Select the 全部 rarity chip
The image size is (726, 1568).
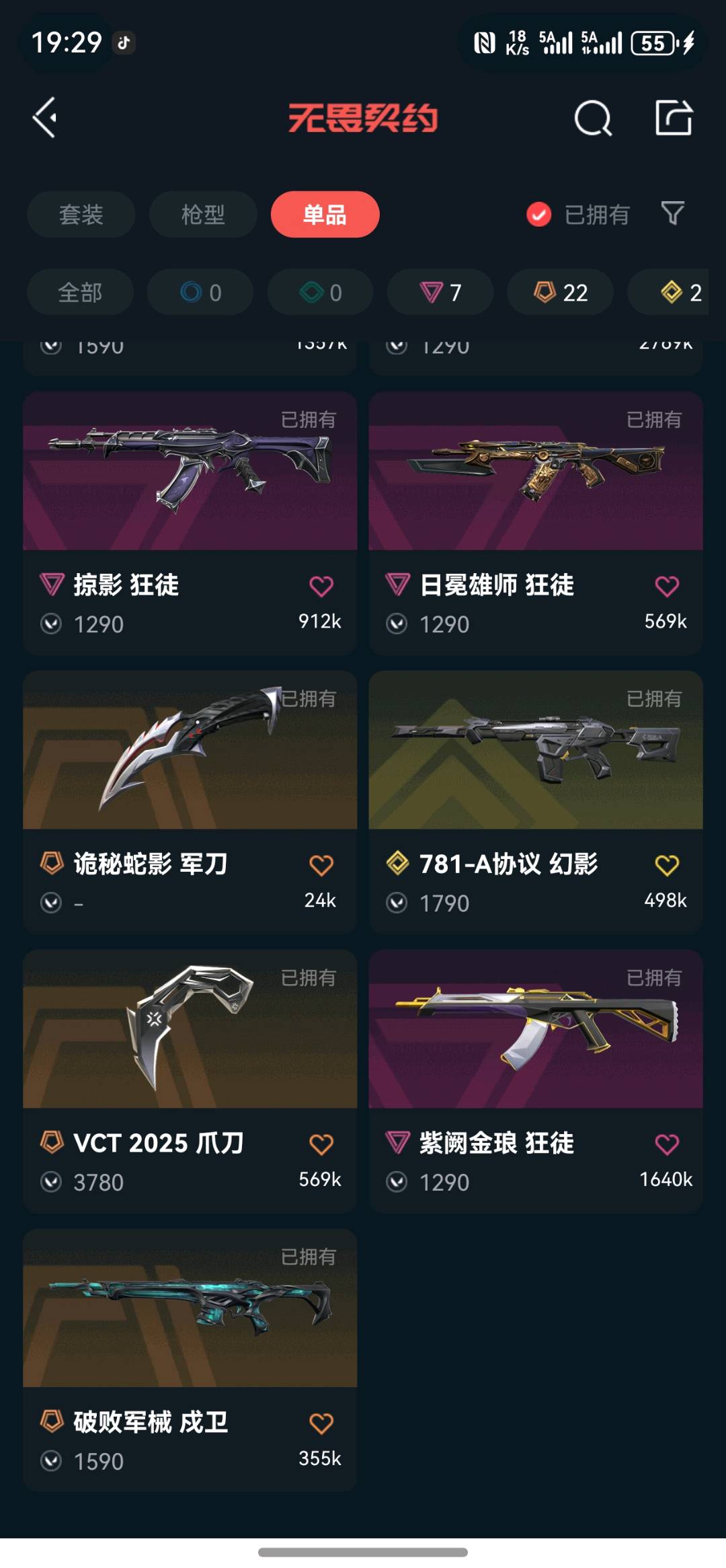click(80, 293)
